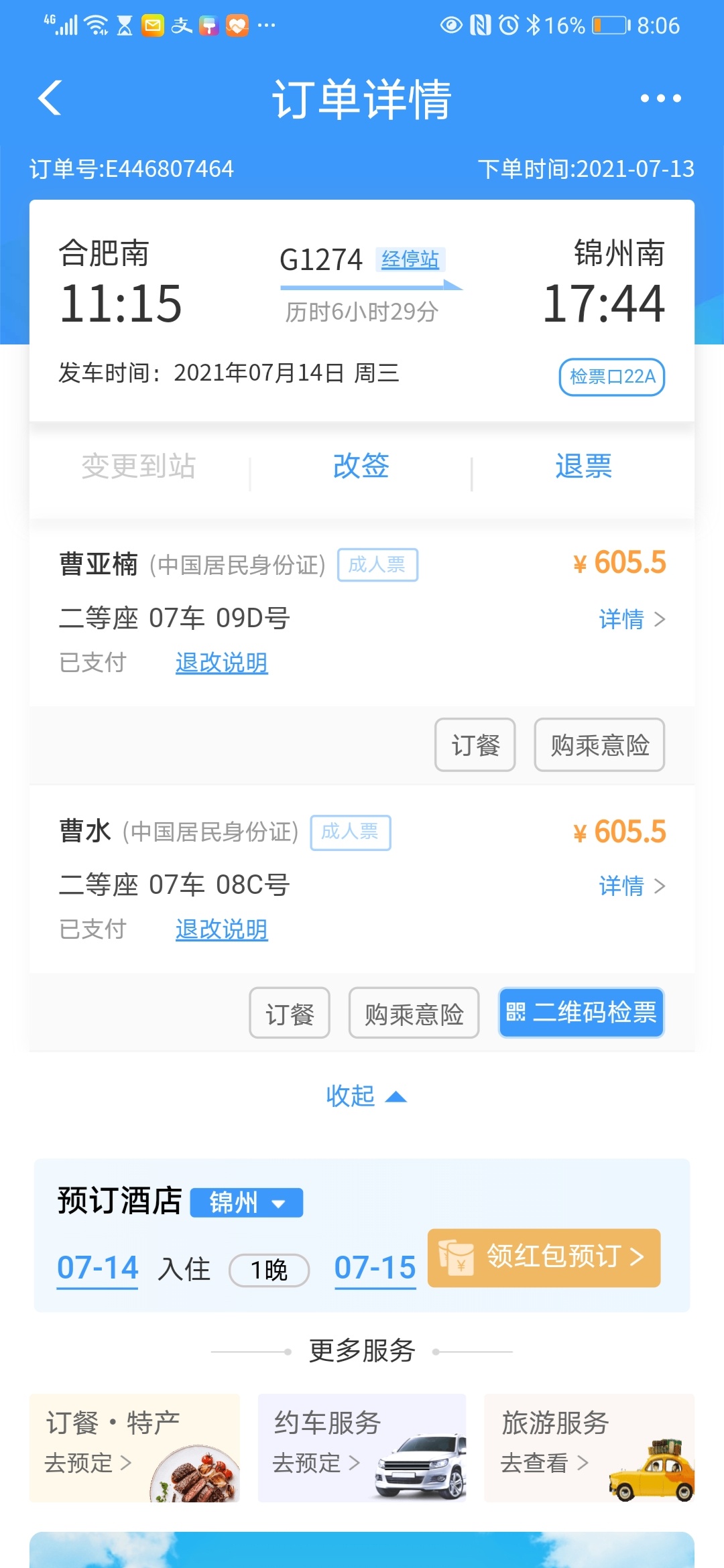The width and height of the screenshot is (724, 1568).
Task: Open 详情 for passenger 曹亚楠
Action: (632, 619)
